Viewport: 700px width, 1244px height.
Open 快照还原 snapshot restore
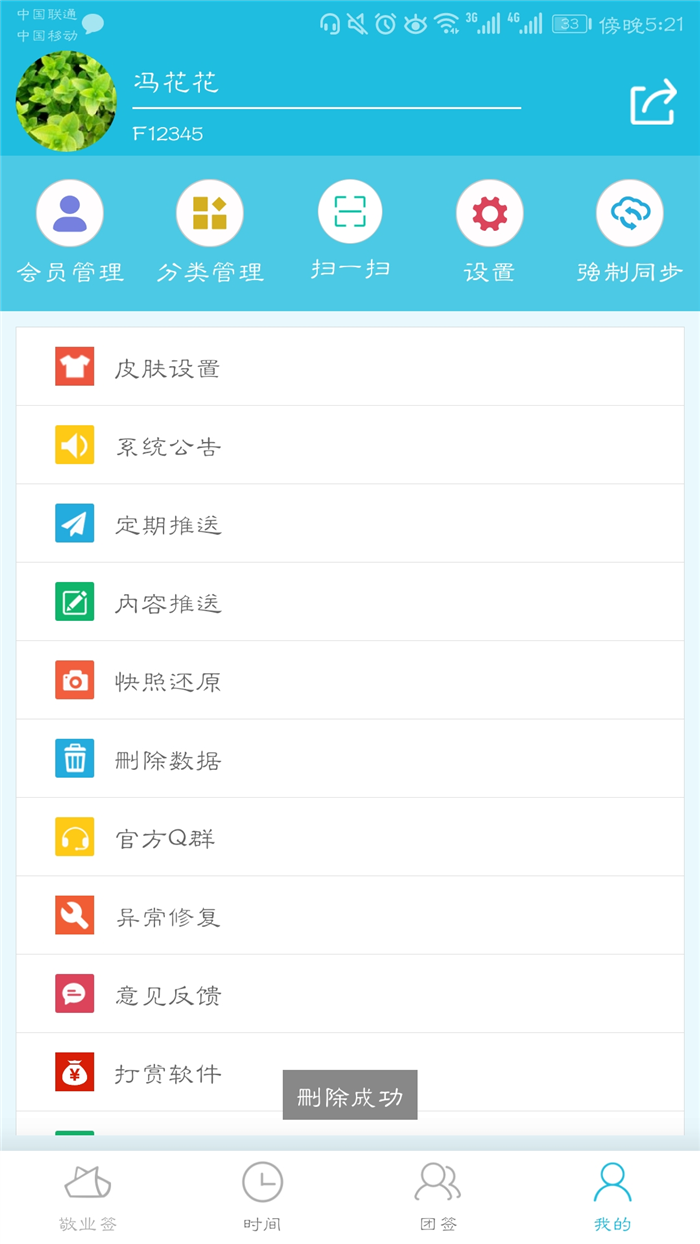tap(350, 680)
